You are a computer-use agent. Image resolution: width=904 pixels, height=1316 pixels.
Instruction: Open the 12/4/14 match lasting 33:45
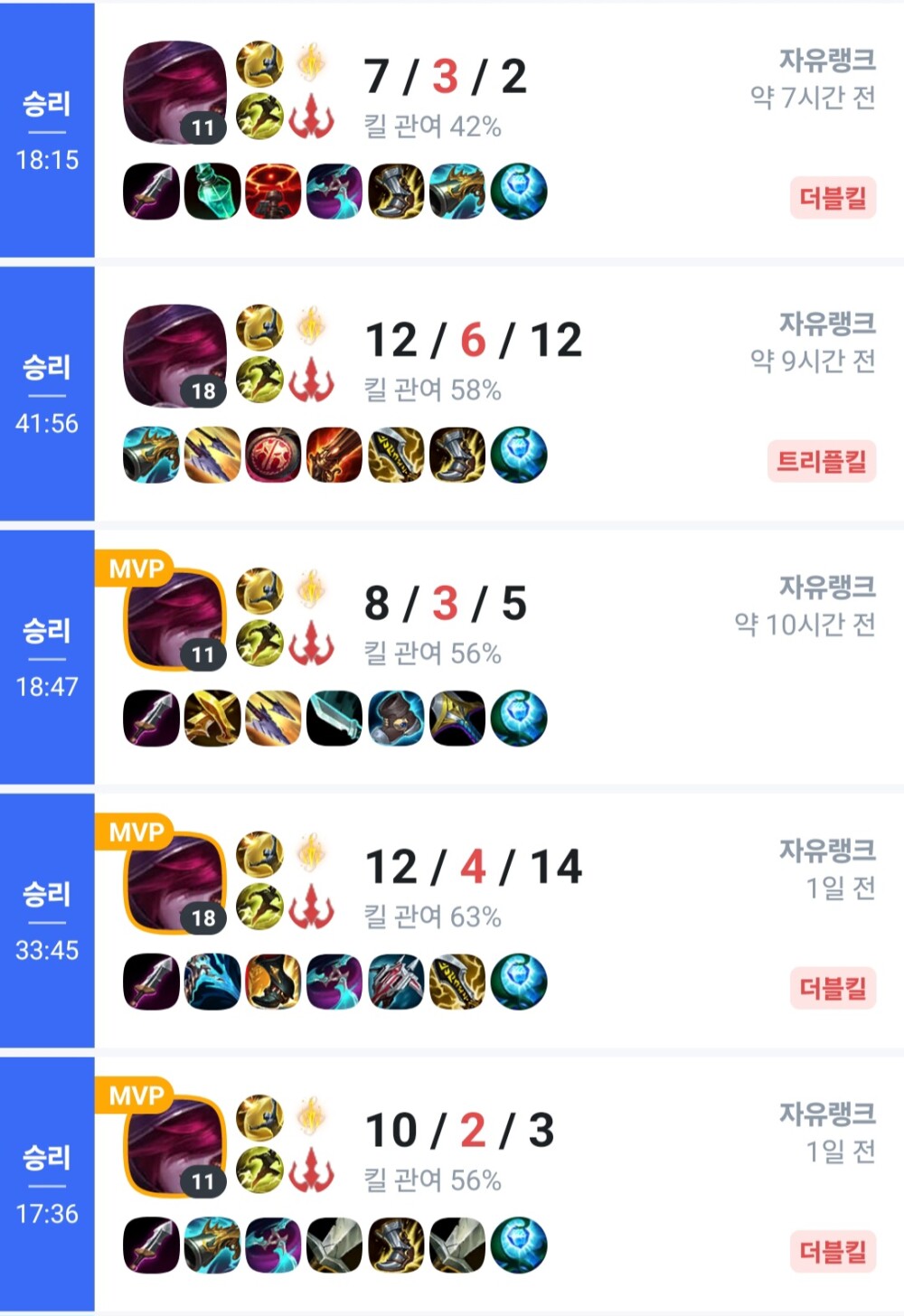pyautogui.click(x=497, y=920)
